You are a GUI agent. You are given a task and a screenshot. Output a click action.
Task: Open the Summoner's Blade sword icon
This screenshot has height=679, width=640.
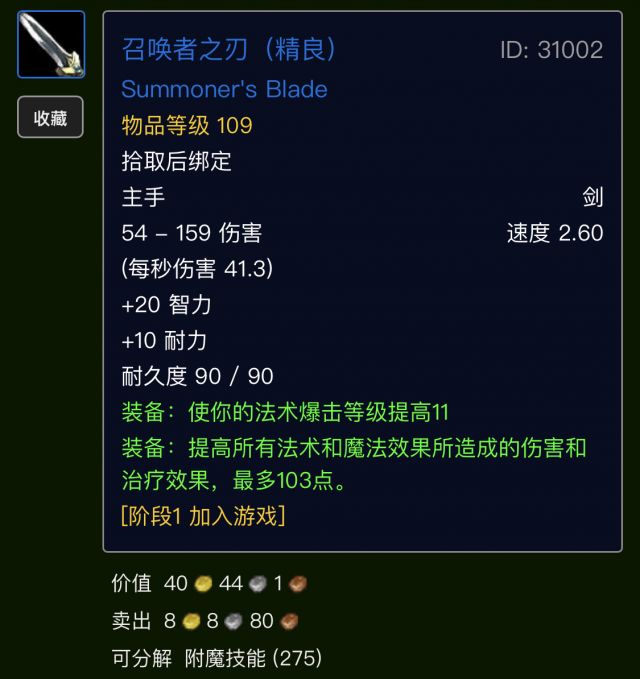pos(51,45)
